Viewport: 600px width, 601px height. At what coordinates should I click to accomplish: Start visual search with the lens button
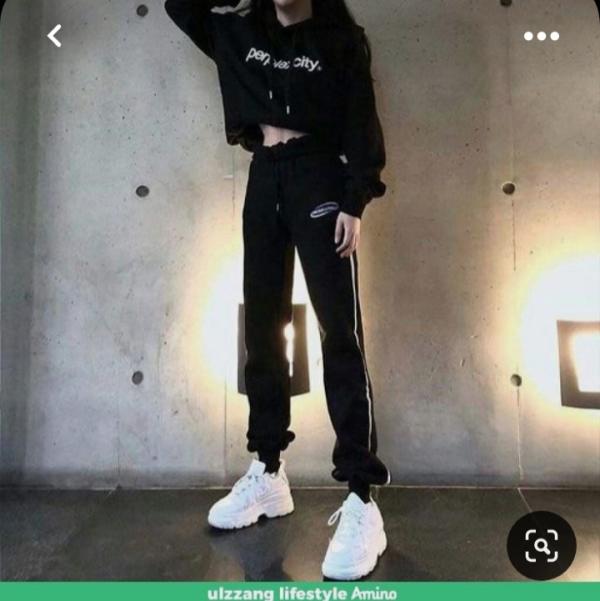click(541, 546)
